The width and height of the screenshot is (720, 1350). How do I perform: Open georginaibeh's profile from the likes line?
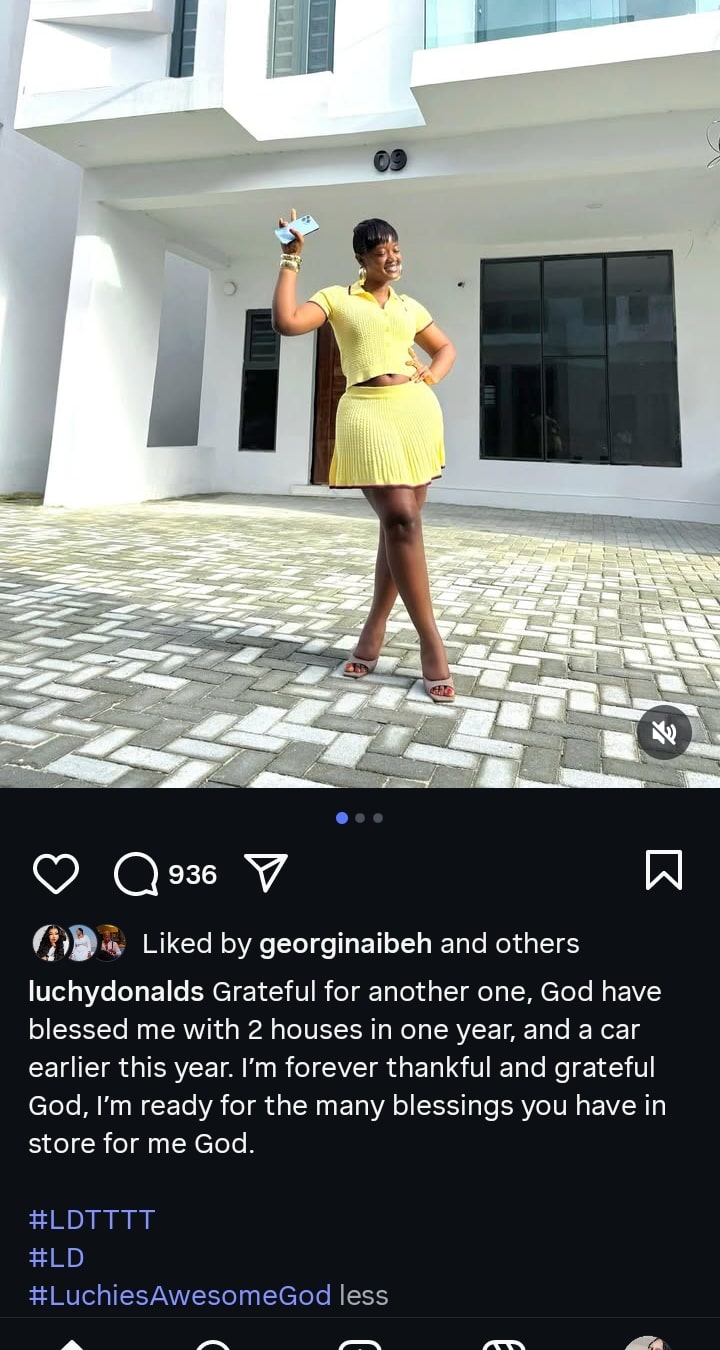(x=346, y=943)
